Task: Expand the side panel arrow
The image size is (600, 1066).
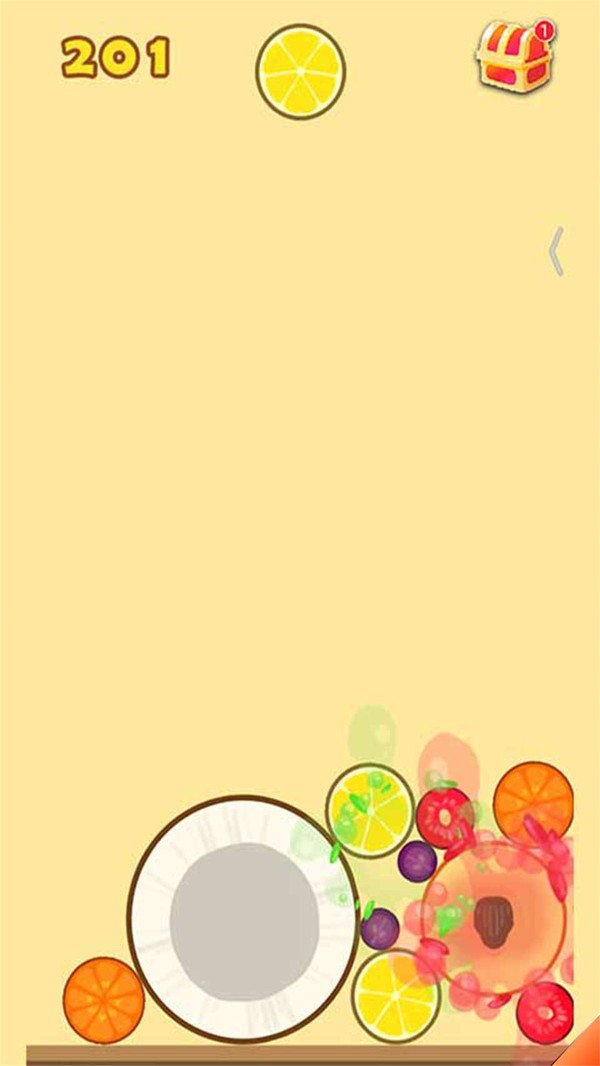Action: 557,251
